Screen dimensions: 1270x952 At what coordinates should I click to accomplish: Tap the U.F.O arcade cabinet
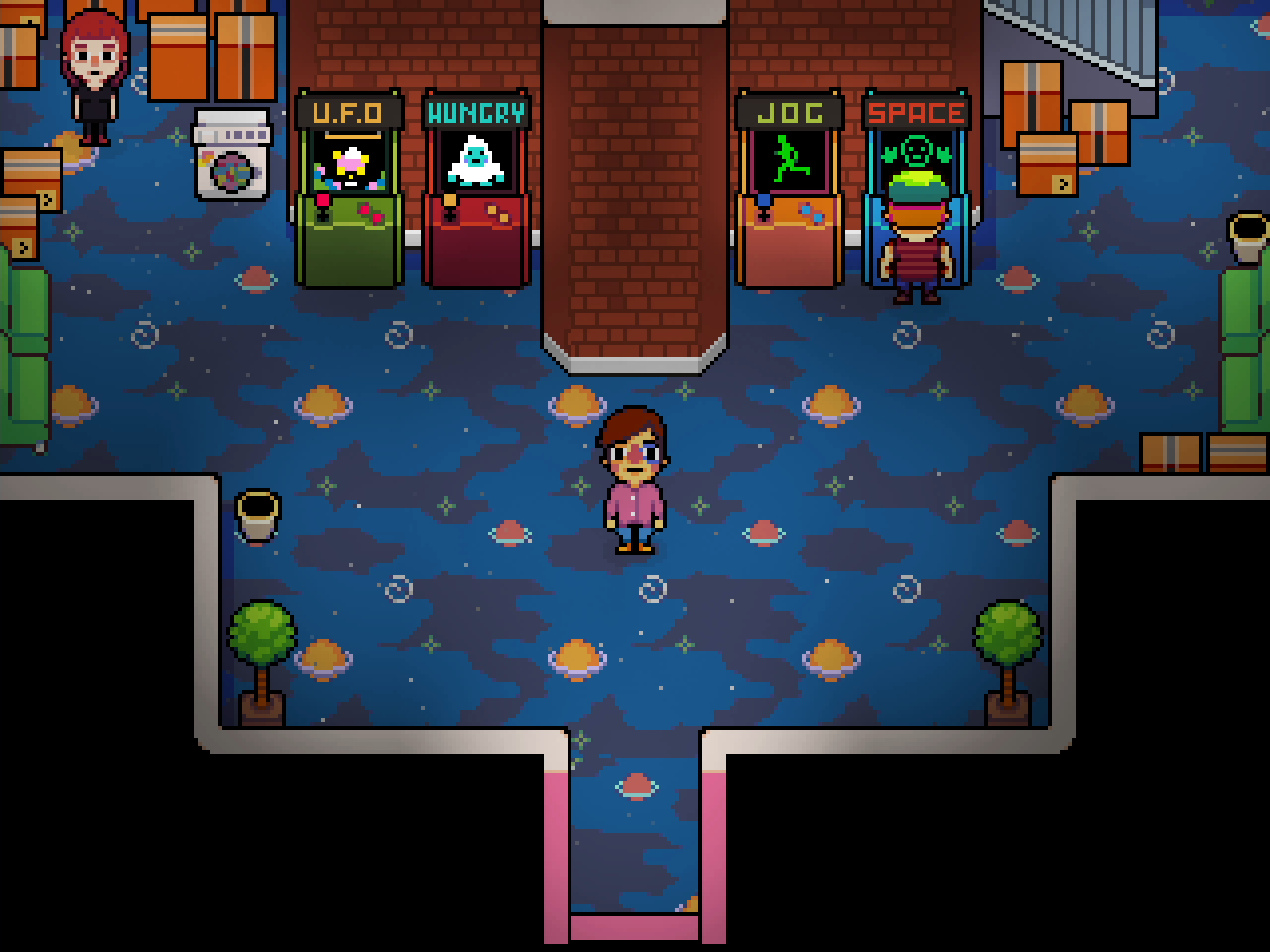(x=348, y=188)
